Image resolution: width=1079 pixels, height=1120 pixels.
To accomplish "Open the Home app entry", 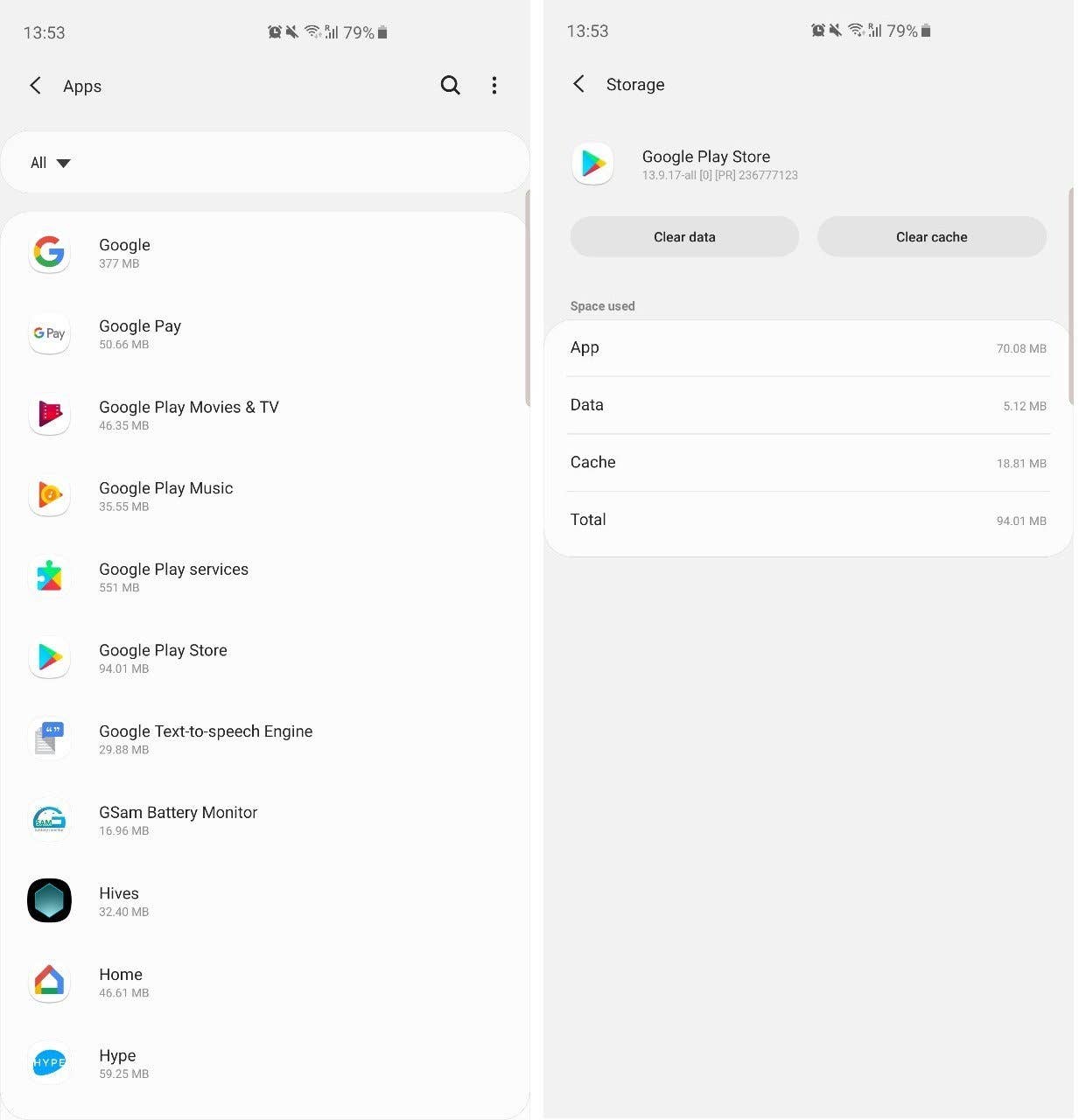I will pyautogui.click(x=121, y=982).
